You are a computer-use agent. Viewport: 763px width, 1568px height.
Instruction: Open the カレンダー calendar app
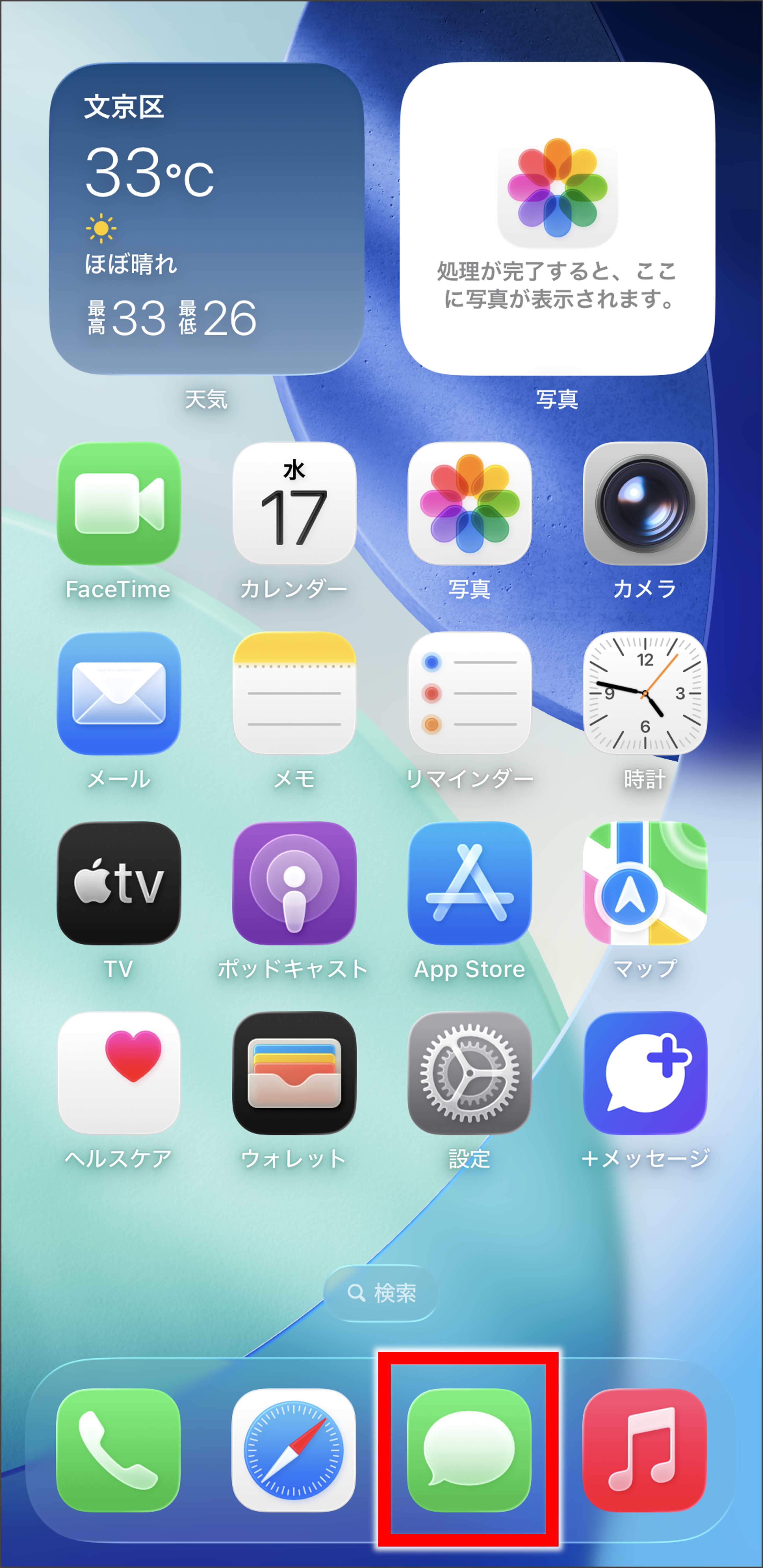(294, 503)
